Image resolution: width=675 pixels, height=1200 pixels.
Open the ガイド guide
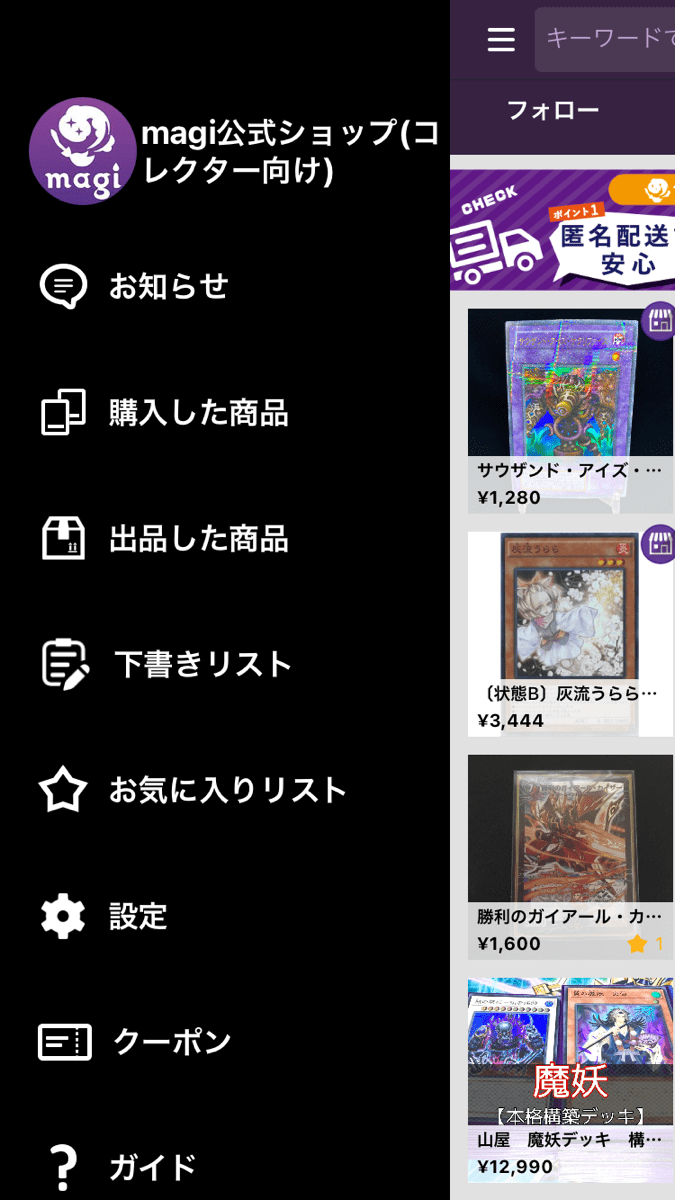(x=152, y=1167)
